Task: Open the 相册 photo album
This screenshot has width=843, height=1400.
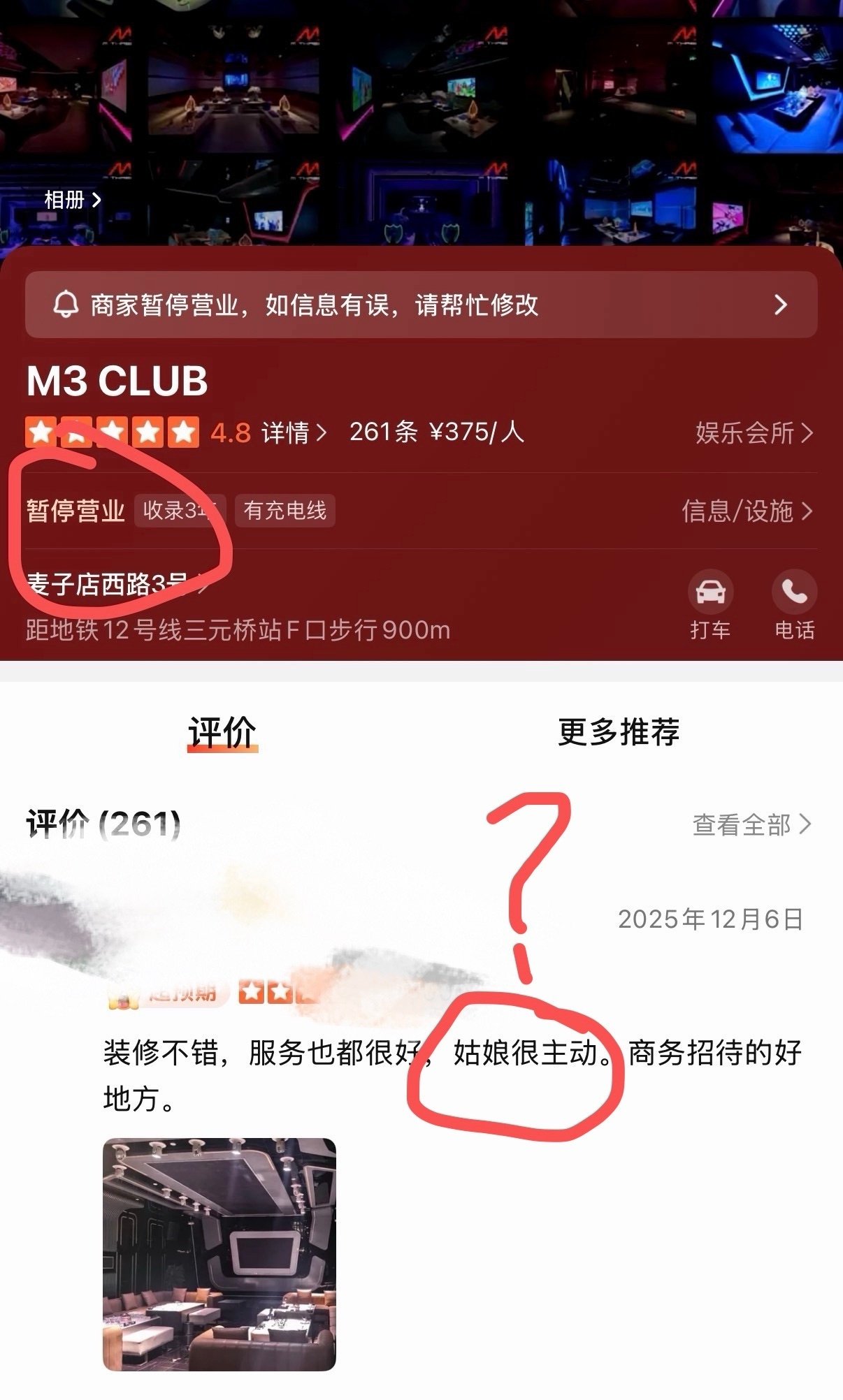Action: (72, 200)
